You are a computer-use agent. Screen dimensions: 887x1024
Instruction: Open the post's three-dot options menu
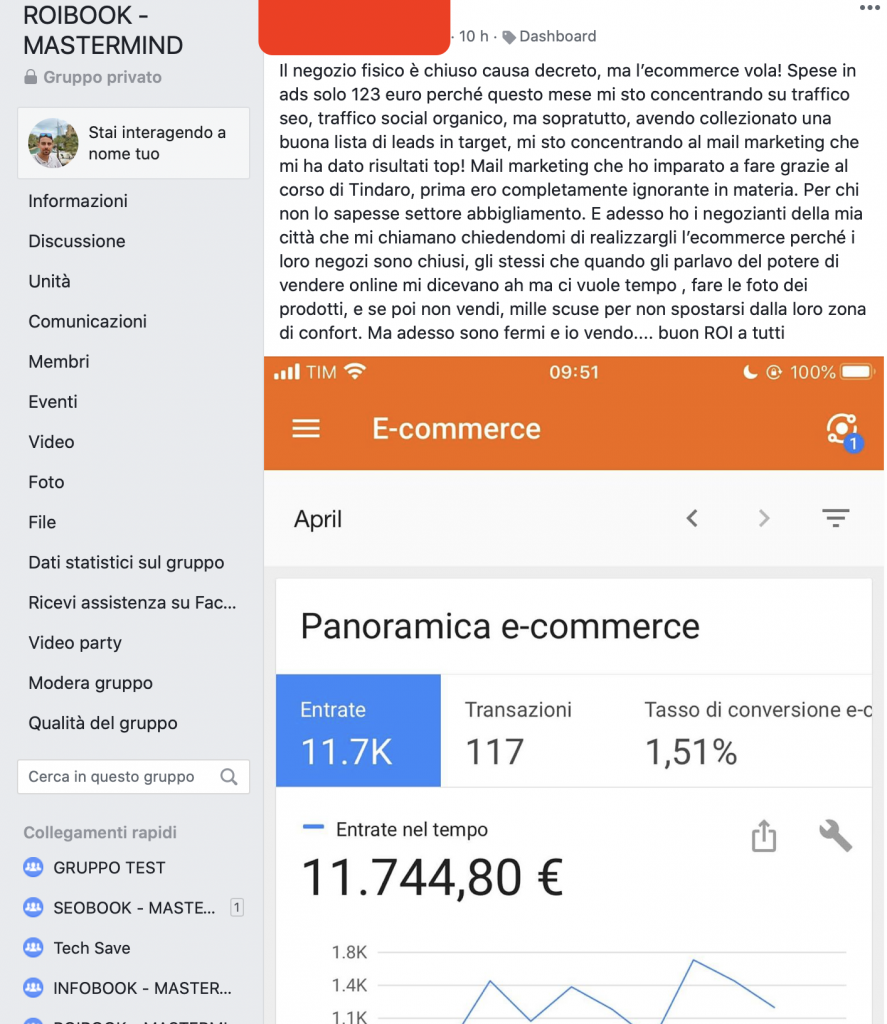point(870,8)
